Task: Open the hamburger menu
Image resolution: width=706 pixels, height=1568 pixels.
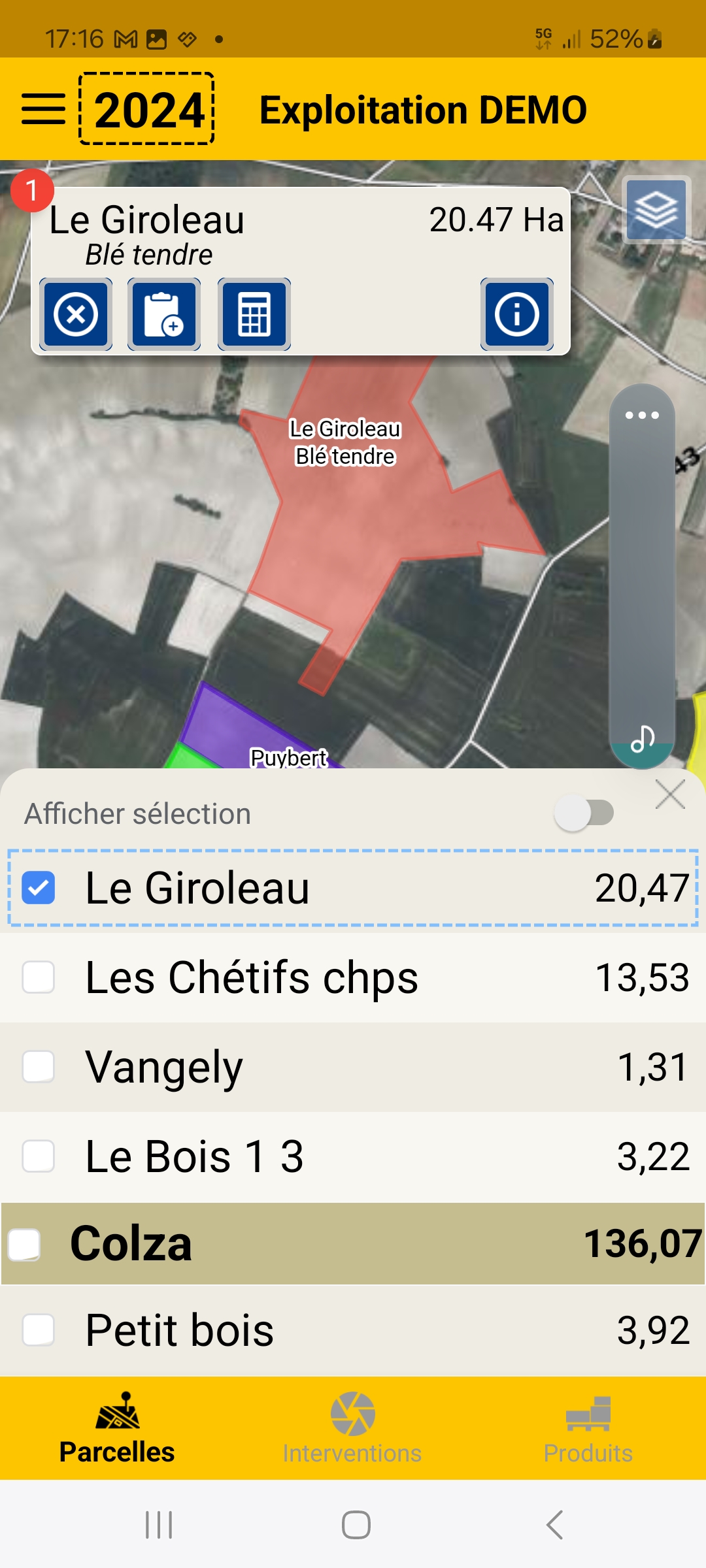Action: click(43, 109)
